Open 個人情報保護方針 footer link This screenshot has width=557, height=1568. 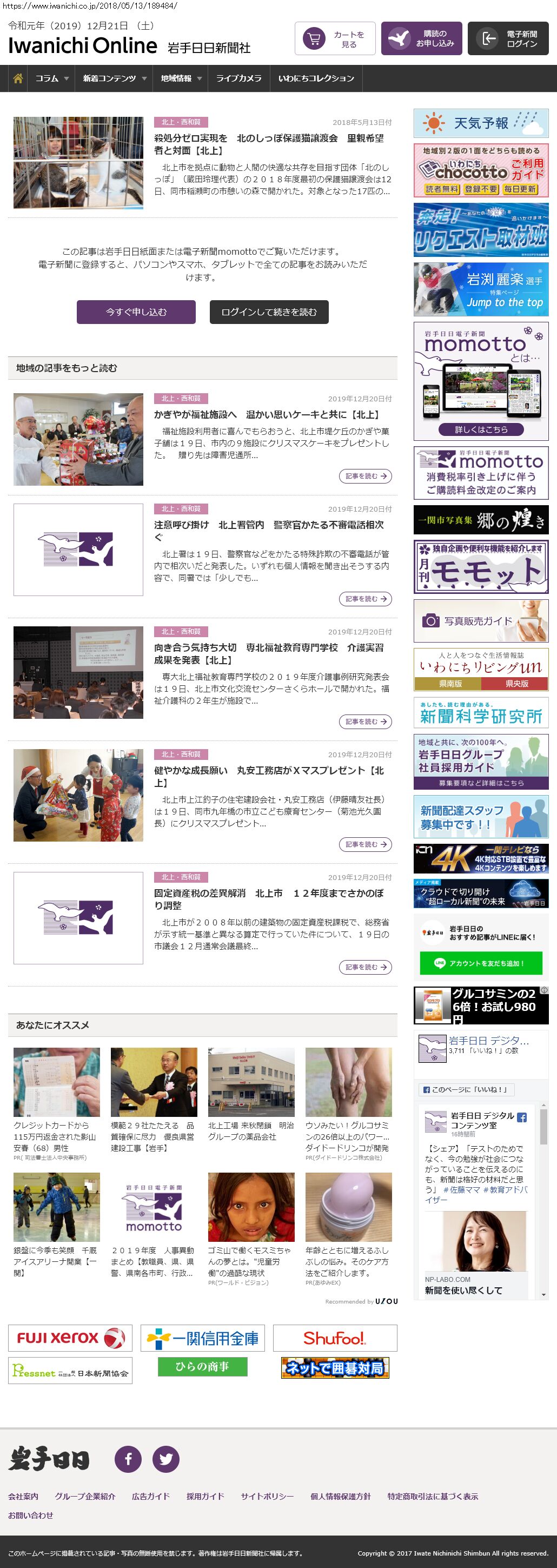340,1496
